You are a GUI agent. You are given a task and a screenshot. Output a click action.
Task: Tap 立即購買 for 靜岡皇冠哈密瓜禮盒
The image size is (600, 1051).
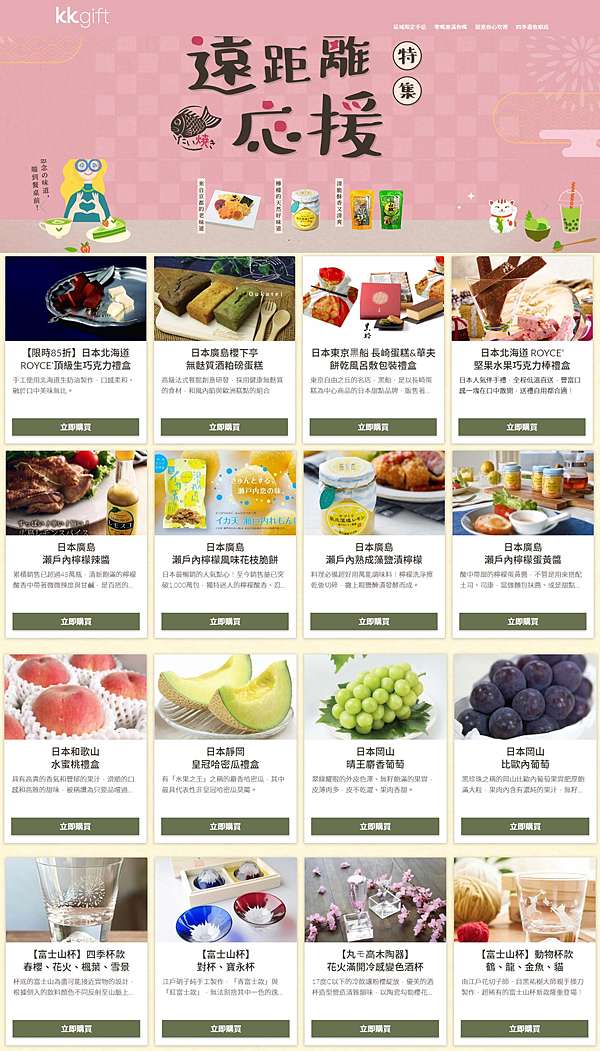225,826
